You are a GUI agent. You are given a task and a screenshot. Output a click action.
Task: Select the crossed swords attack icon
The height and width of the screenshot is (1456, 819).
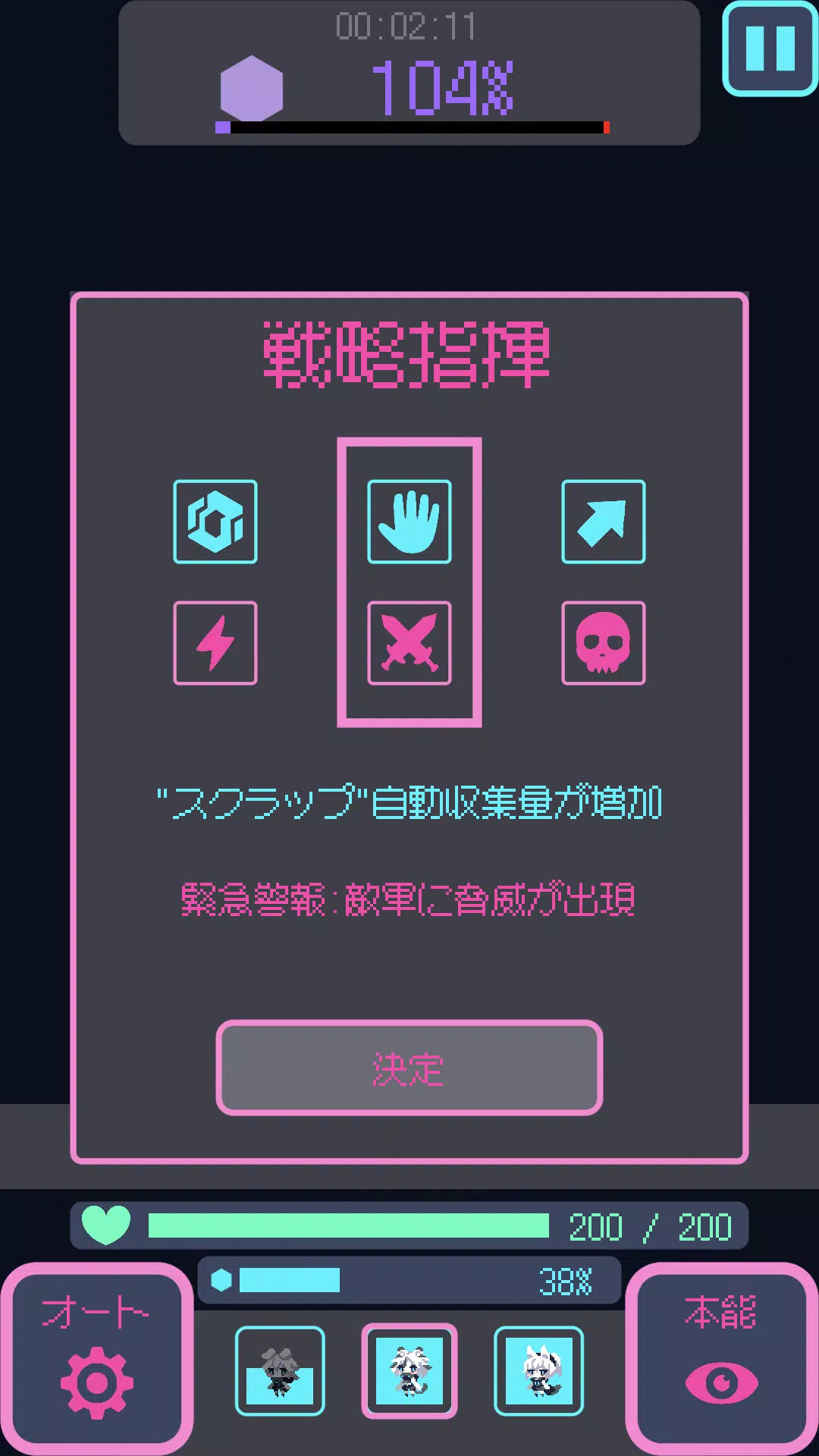[x=409, y=642]
